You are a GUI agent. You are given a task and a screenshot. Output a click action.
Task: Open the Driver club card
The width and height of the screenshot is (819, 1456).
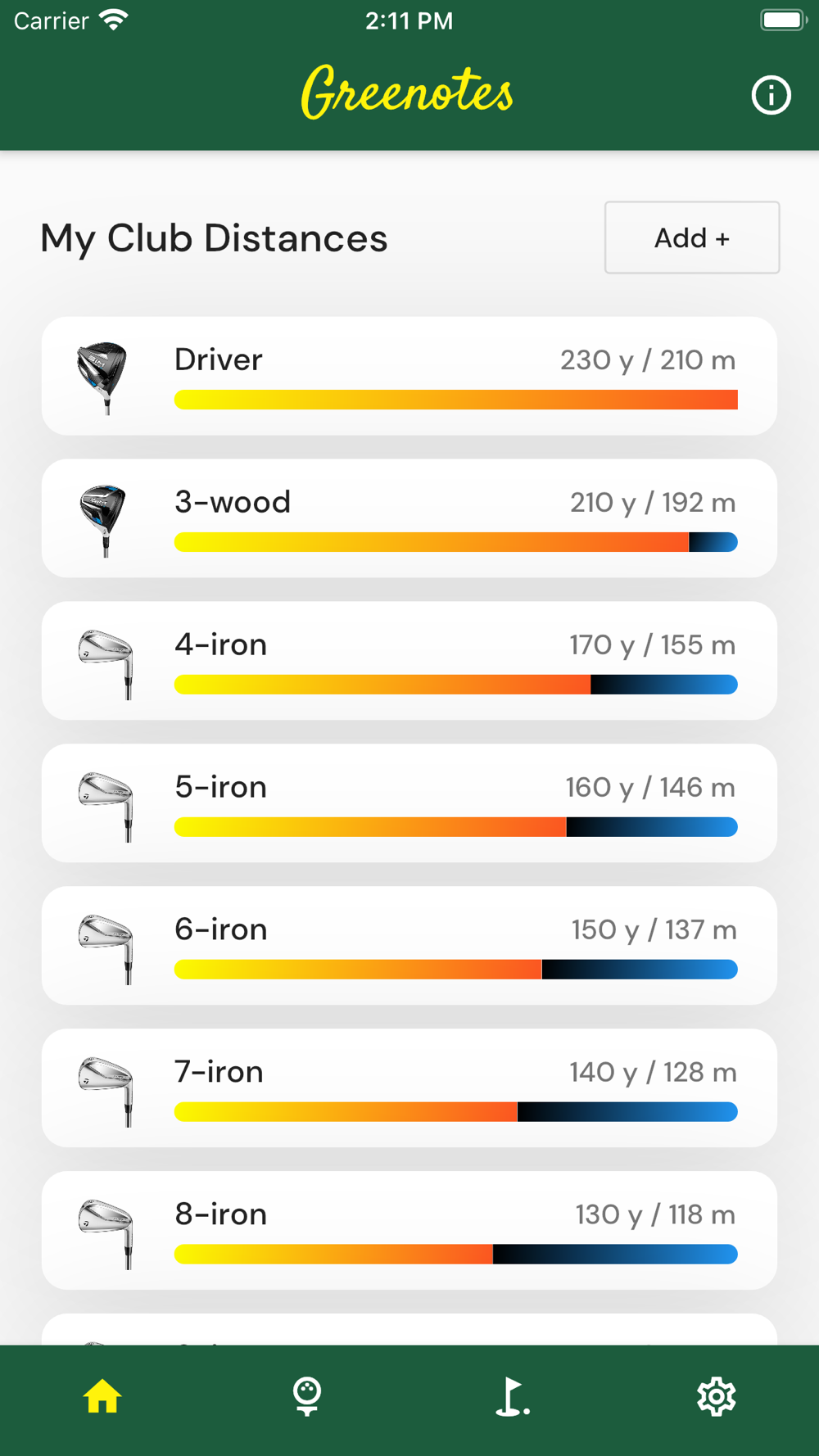tap(409, 376)
